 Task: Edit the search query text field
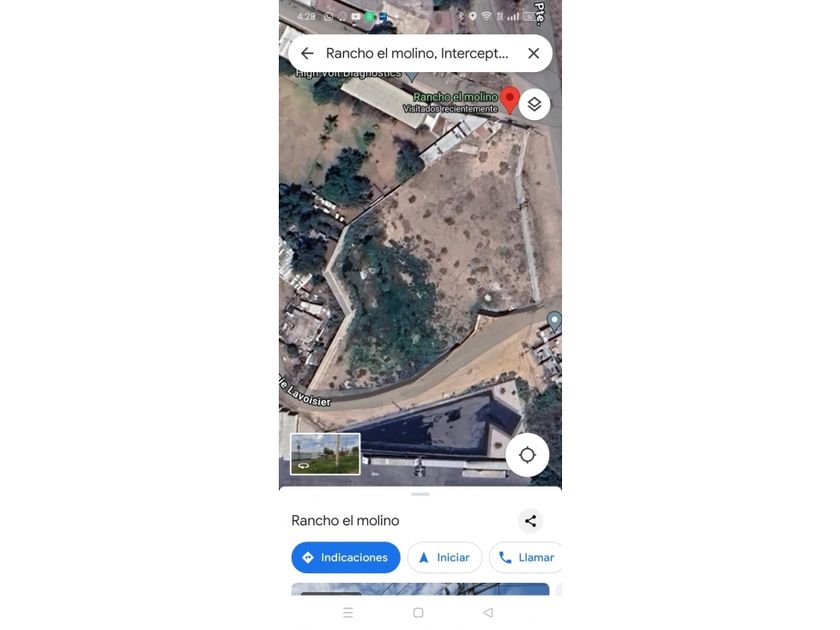click(417, 54)
